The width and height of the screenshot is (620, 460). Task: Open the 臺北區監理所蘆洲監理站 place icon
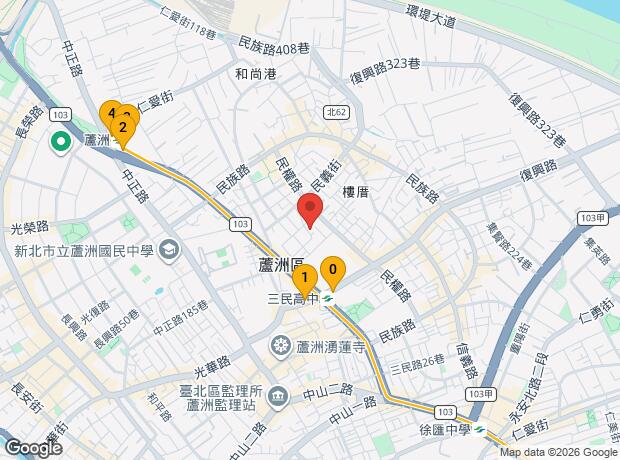(x=278, y=397)
